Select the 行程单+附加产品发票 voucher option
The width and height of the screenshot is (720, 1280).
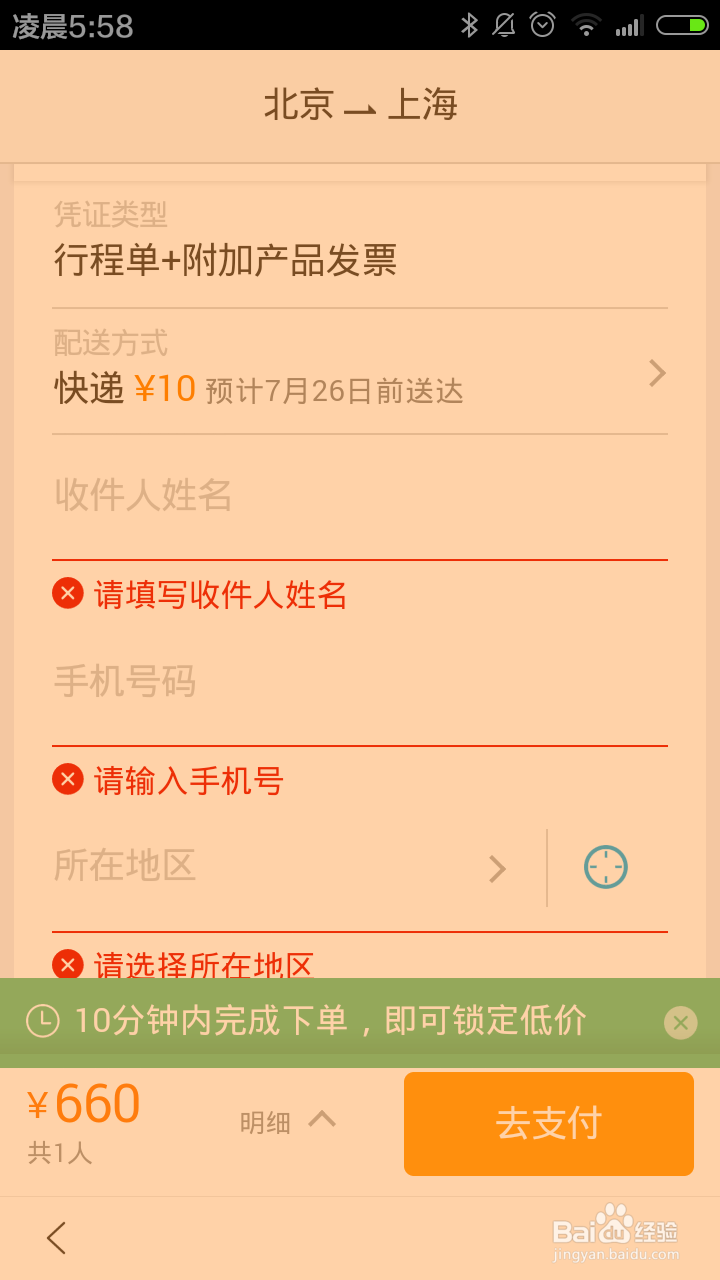tap(226, 260)
